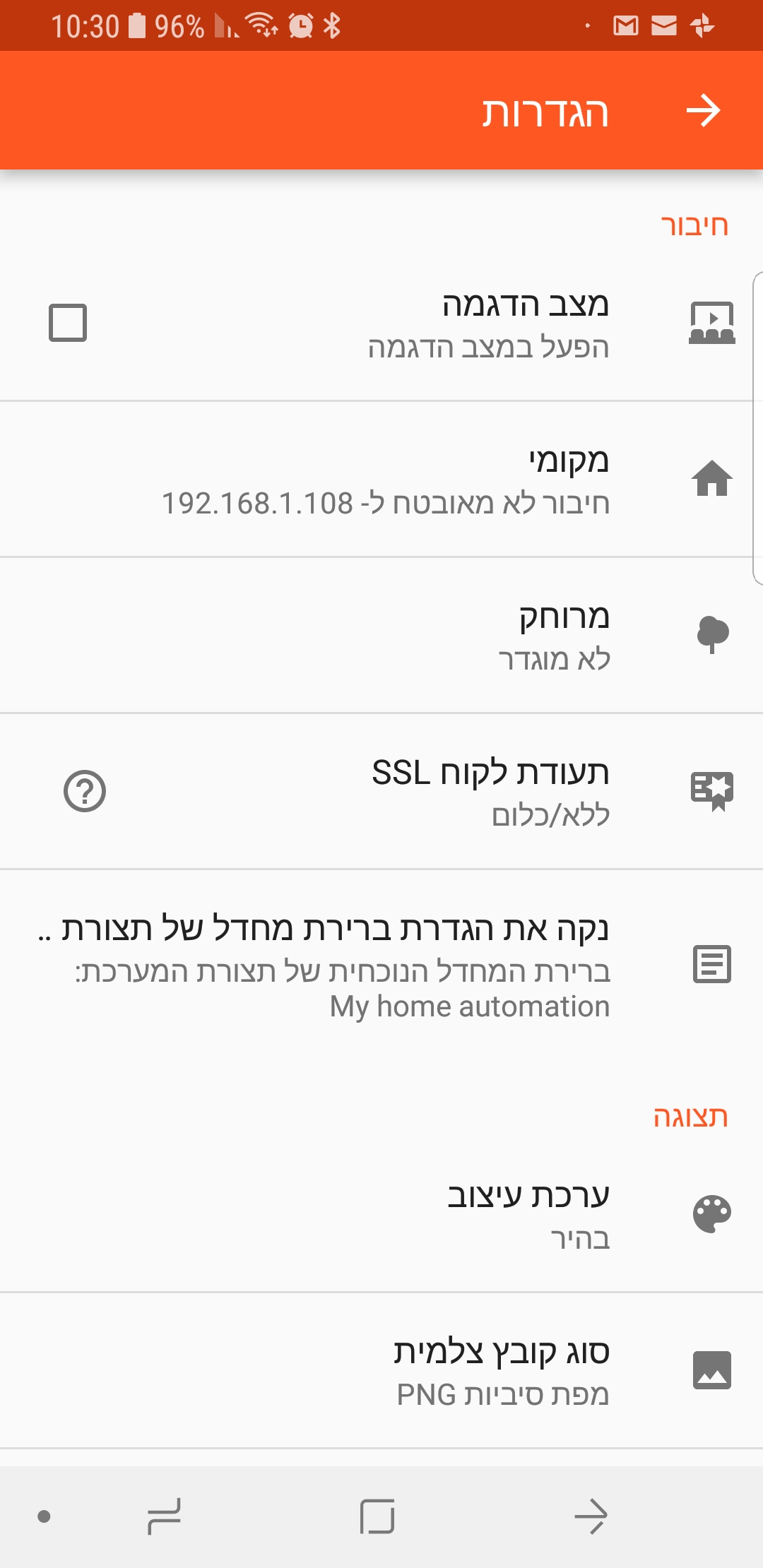Enable the מצב הדגמה demo mode checkbox
This screenshot has width=763, height=1568.
pos(67,323)
